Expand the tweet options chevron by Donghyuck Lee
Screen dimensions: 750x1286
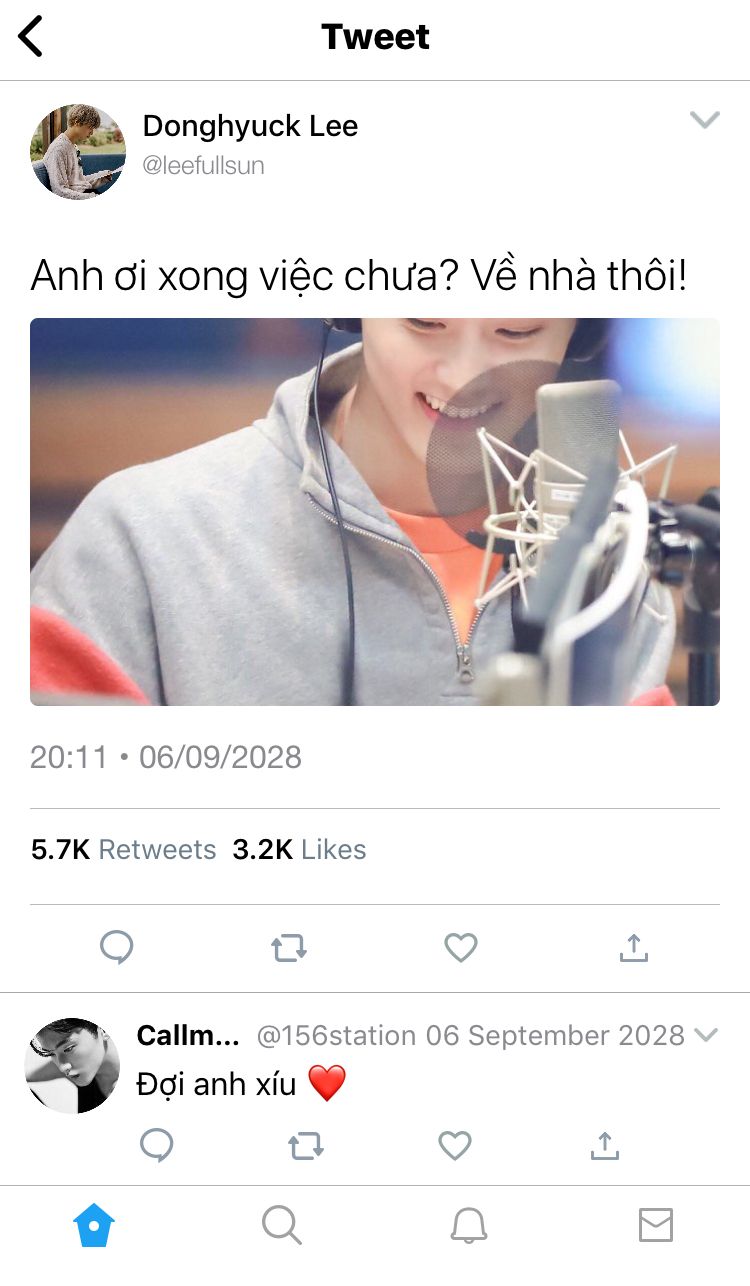click(705, 120)
